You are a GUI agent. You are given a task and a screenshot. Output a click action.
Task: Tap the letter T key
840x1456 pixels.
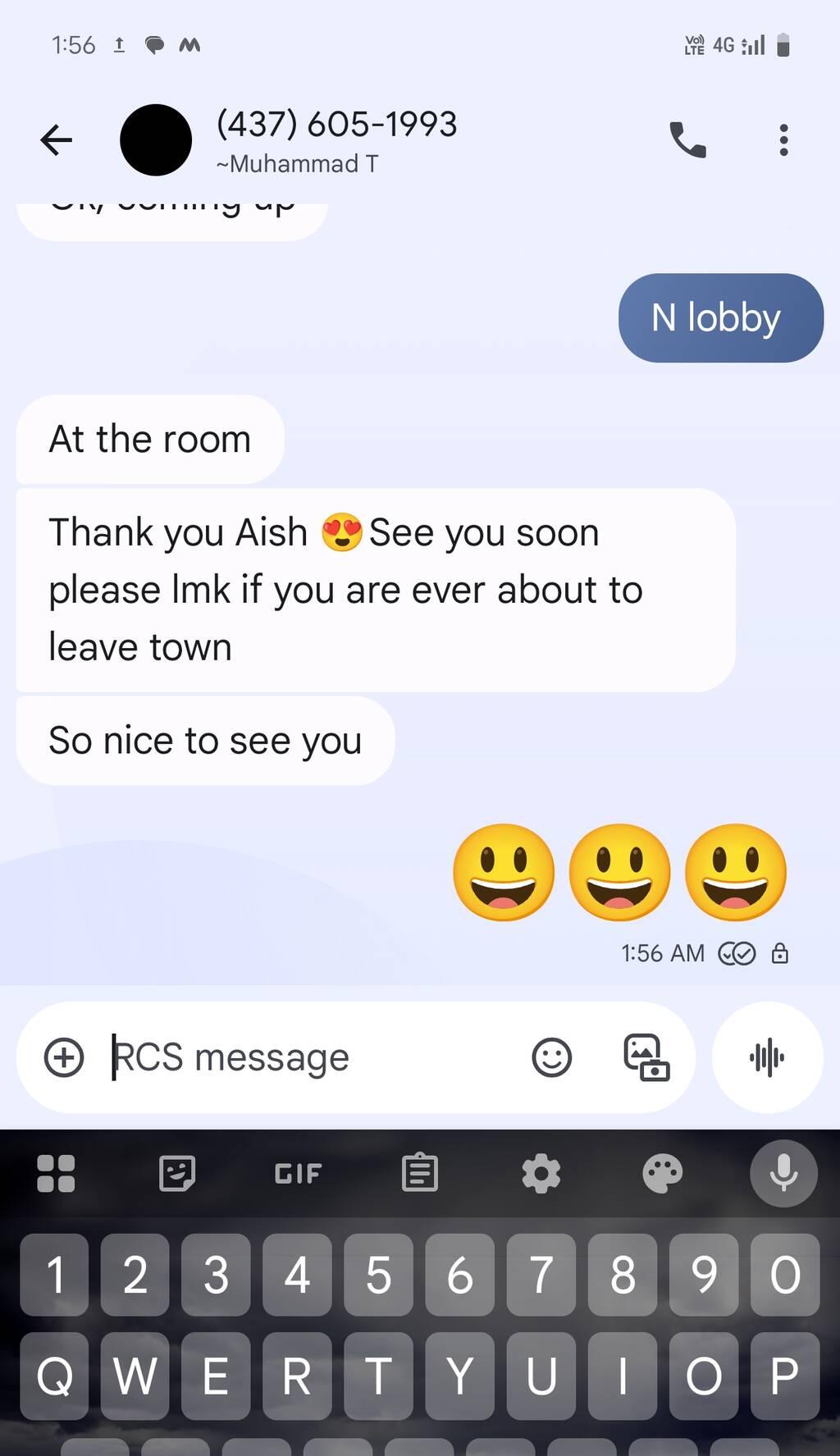click(x=378, y=1376)
